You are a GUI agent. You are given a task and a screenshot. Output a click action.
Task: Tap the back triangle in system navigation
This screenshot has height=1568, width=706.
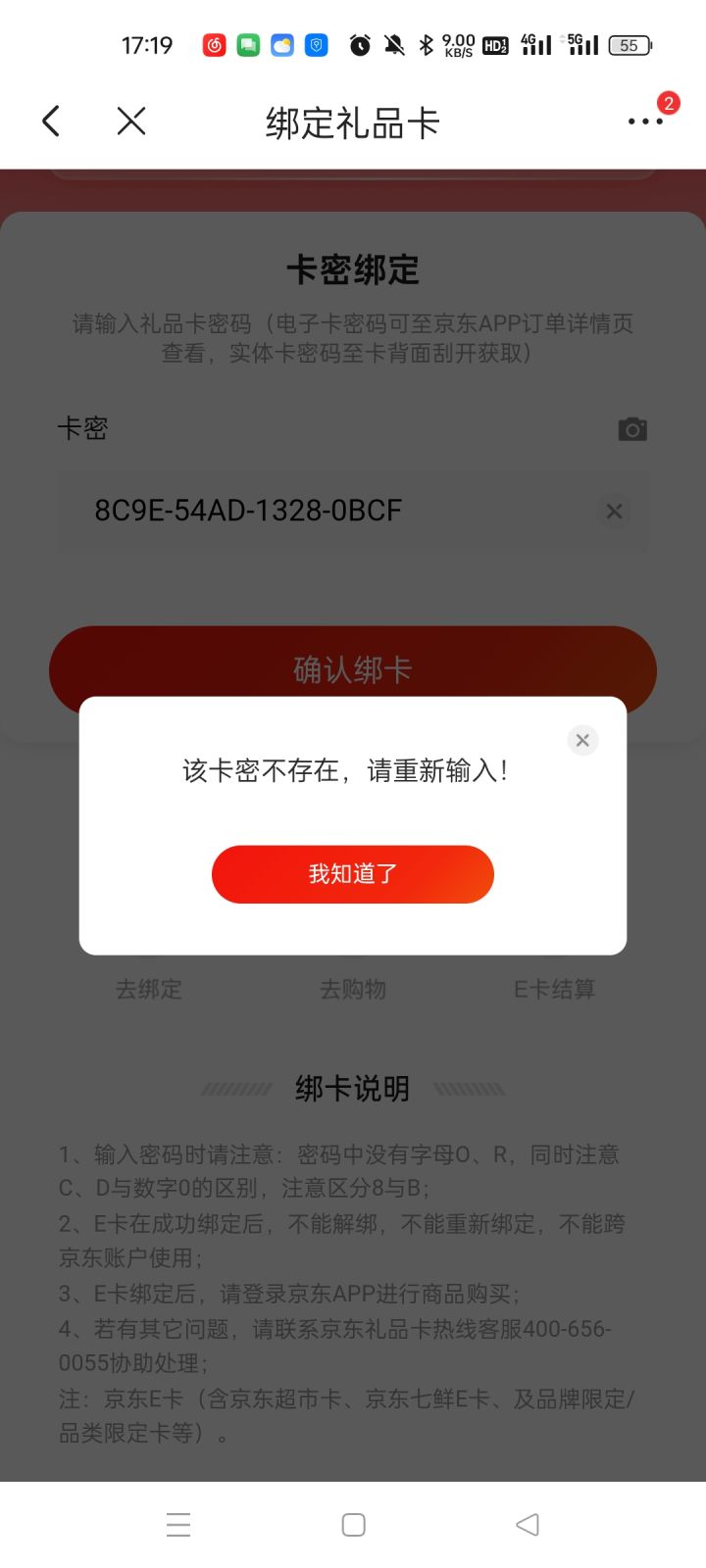pos(527,1524)
